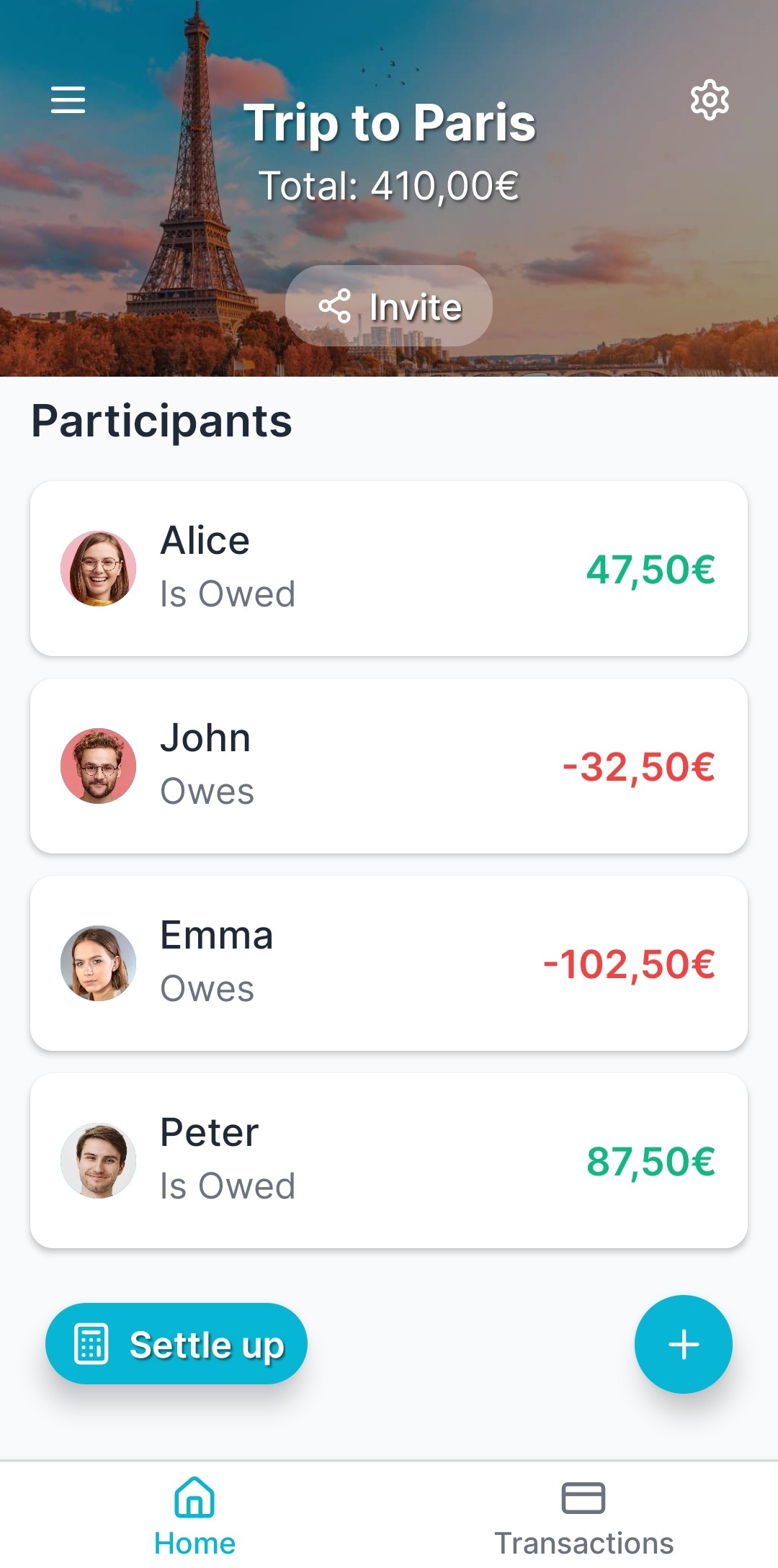Select Emma's owed balance of -102,50€
Image resolution: width=778 pixels, height=1568 pixels.
[628, 962]
